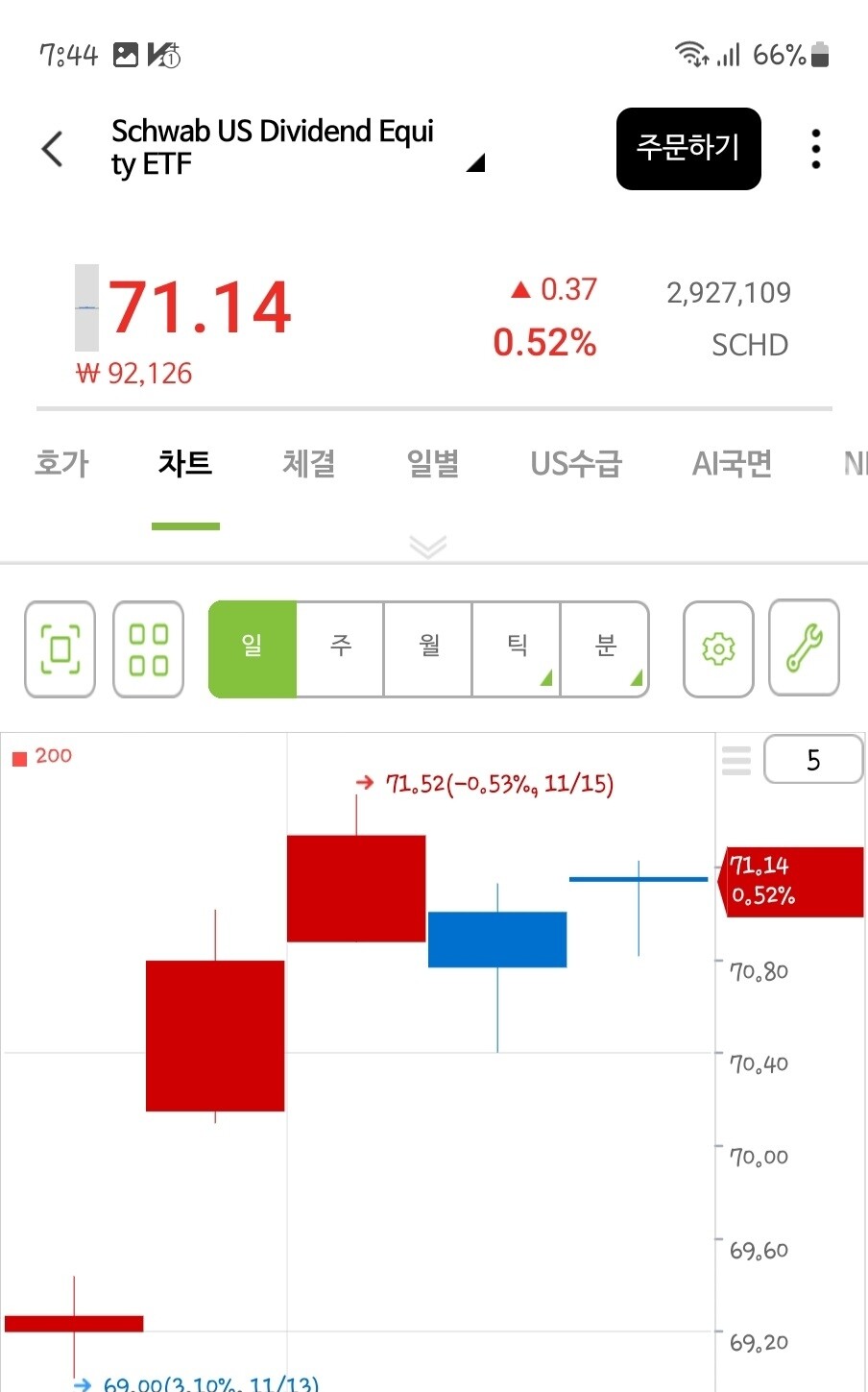Switch chart period to 주 (weekly)
The width and height of the screenshot is (868, 1392).
[x=340, y=648]
